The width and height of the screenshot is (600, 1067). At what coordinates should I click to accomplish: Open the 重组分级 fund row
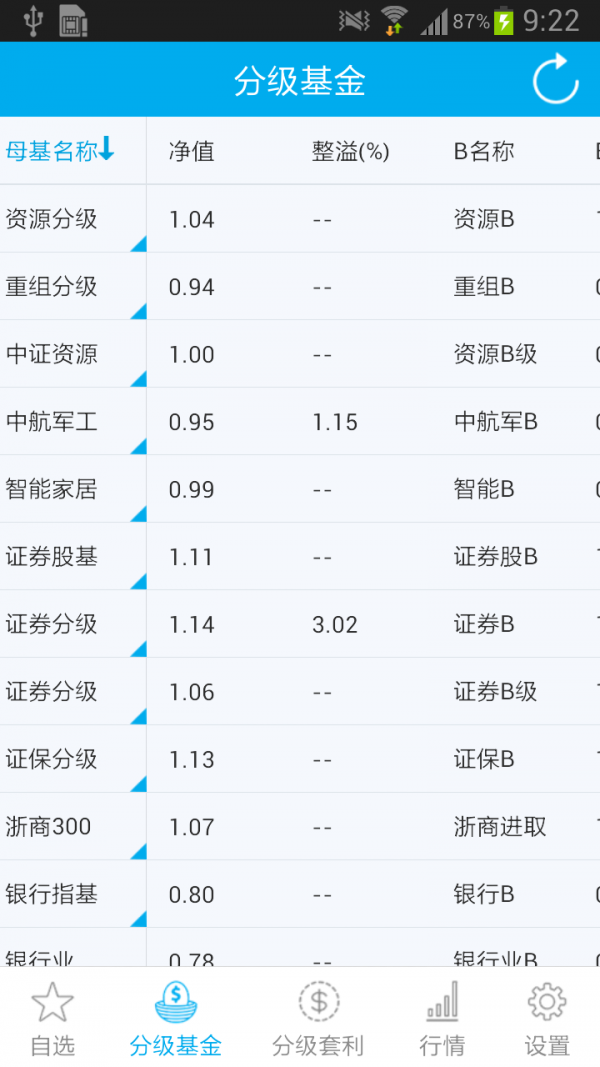point(300,286)
